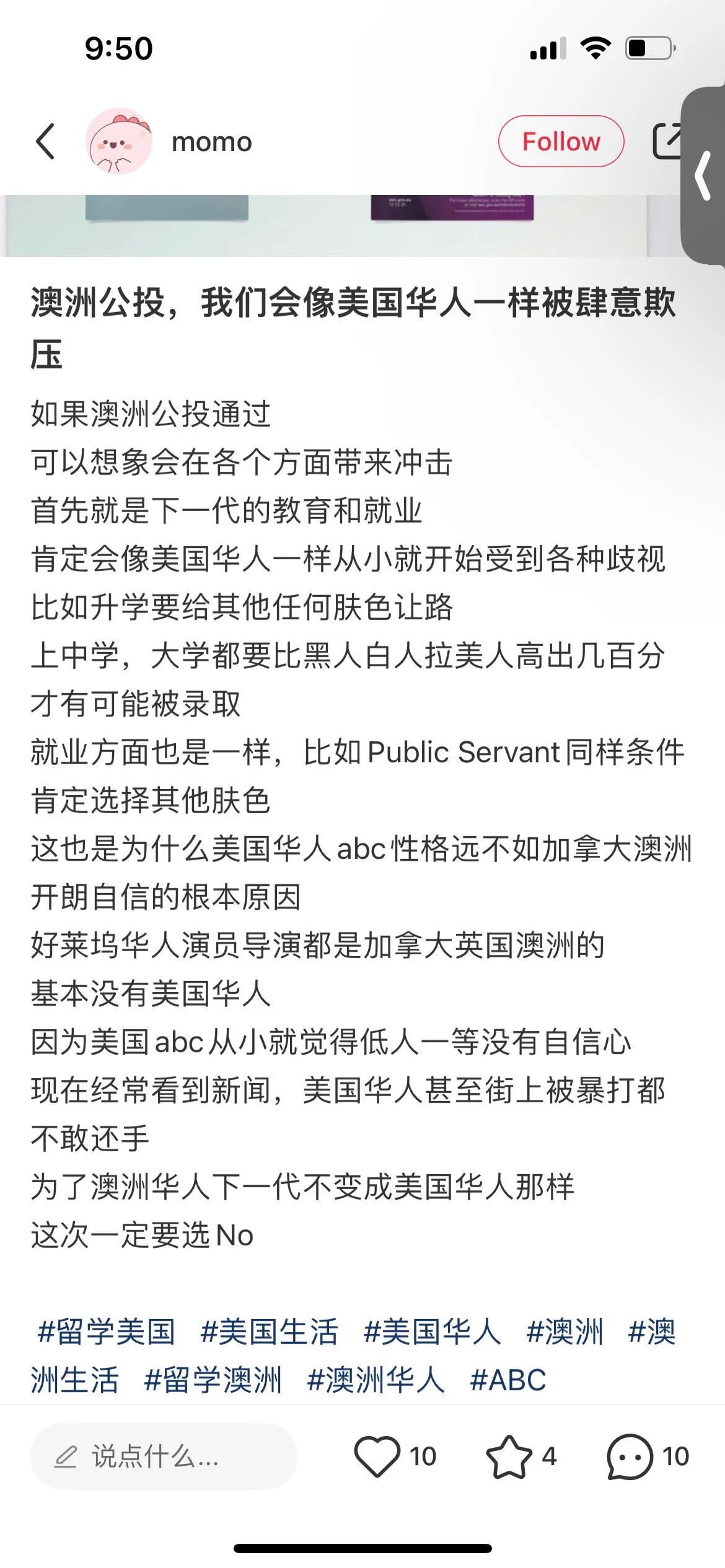Open the #留学美国 hashtag
The height and width of the screenshot is (1568, 725).
point(106,1332)
